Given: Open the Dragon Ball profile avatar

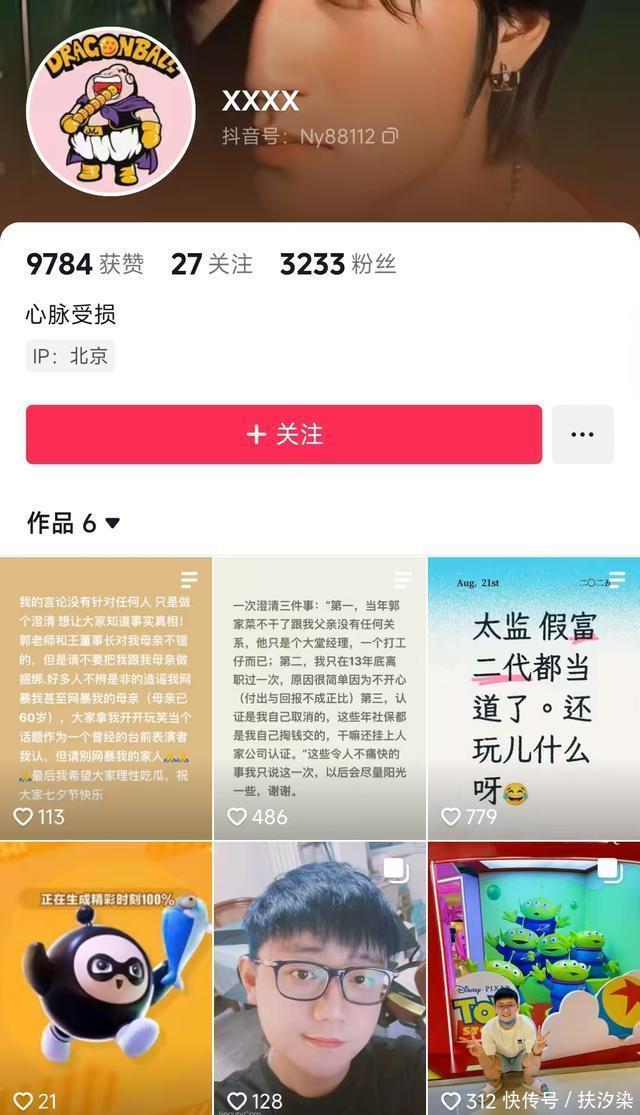Looking at the screenshot, I should click(110, 111).
